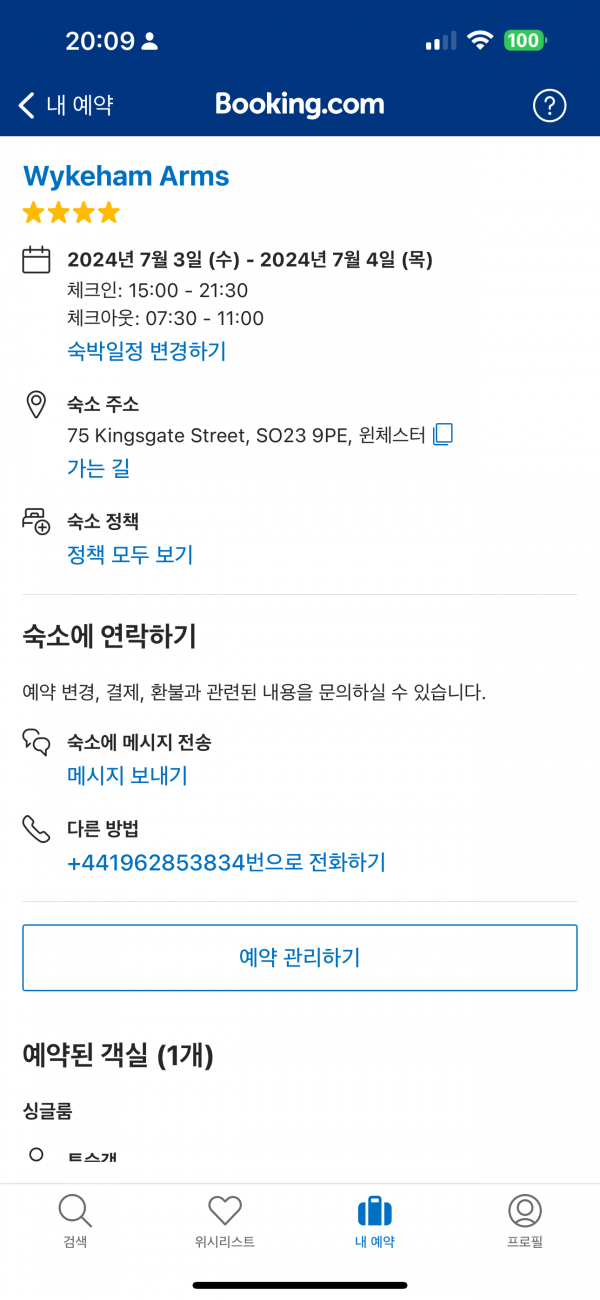Image resolution: width=600 pixels, height=1300 pixels.
Task: Tap the 예약 관리하기 button
Action: point(300,957)
